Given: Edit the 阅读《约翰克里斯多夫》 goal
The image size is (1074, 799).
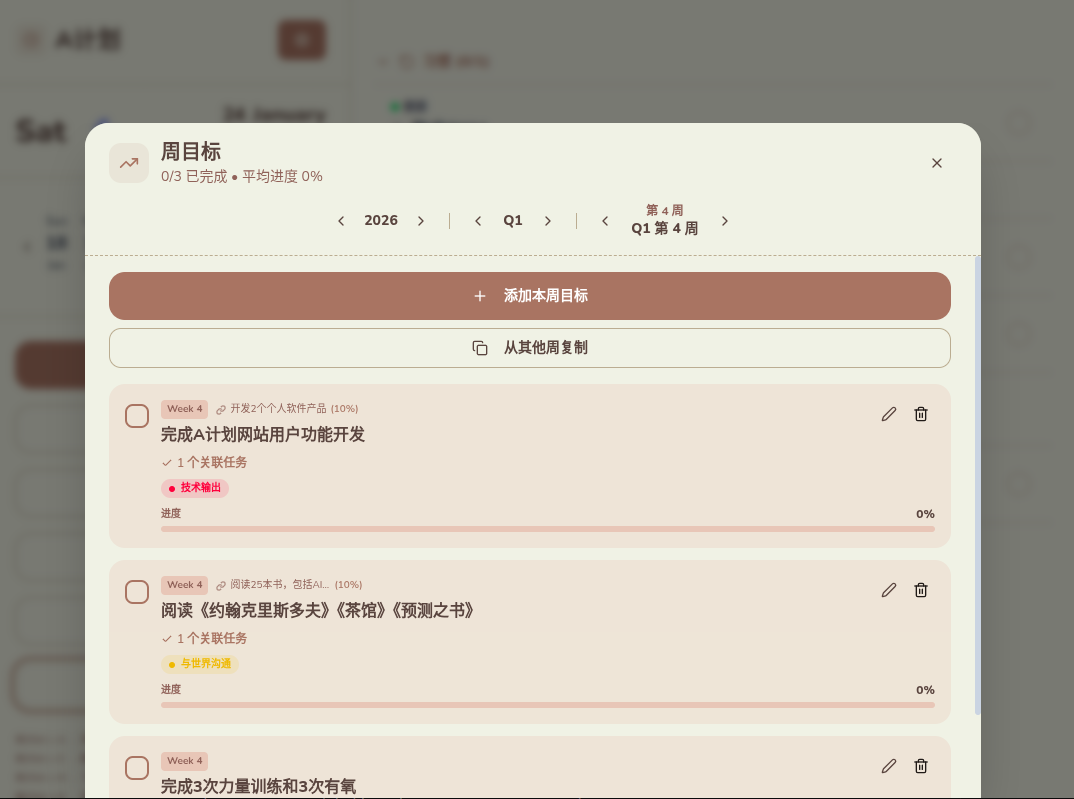Looking at the screenshot, I should tap(889, 590).
